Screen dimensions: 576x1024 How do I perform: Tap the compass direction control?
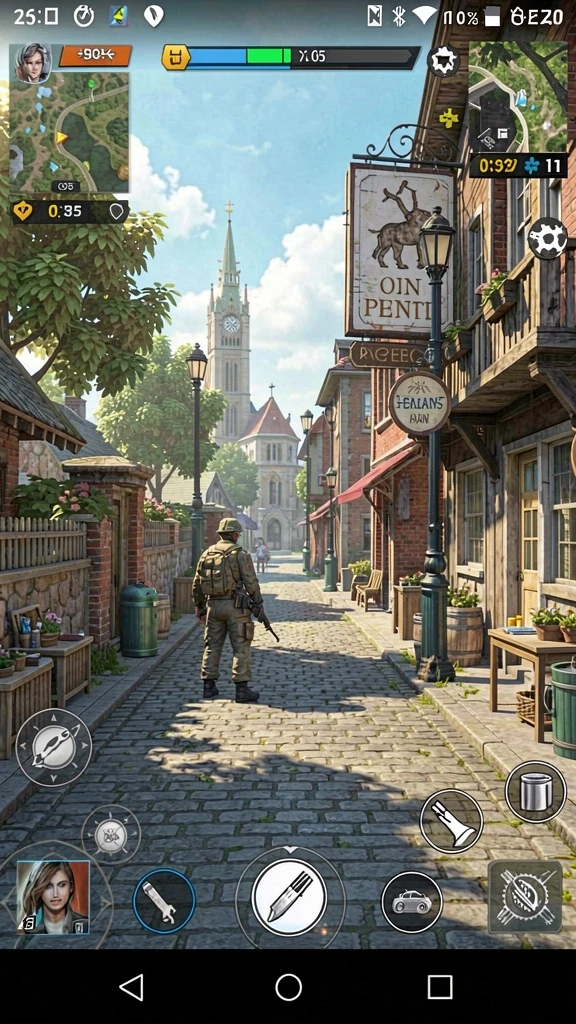point(54,747)
